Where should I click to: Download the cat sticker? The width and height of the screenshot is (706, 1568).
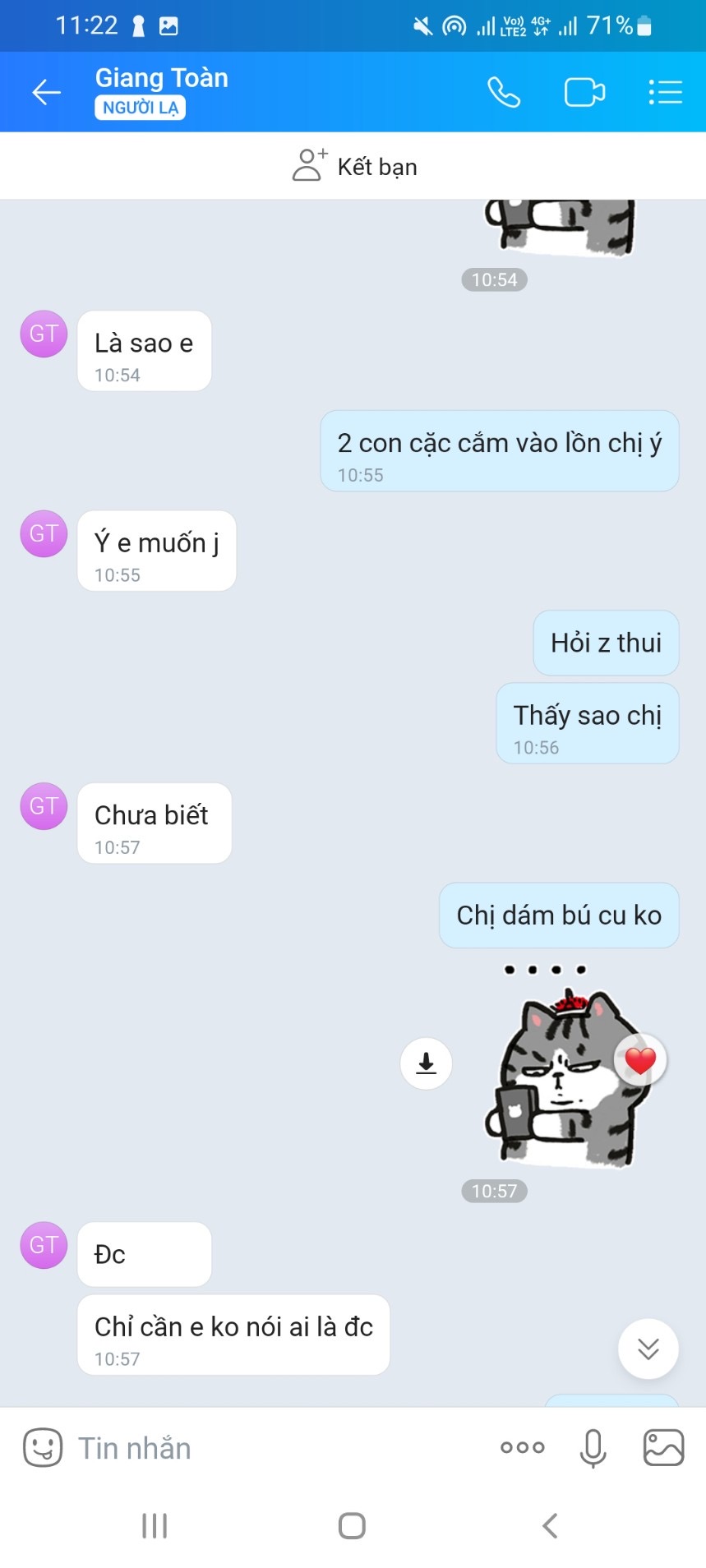tap(426, 1063)
